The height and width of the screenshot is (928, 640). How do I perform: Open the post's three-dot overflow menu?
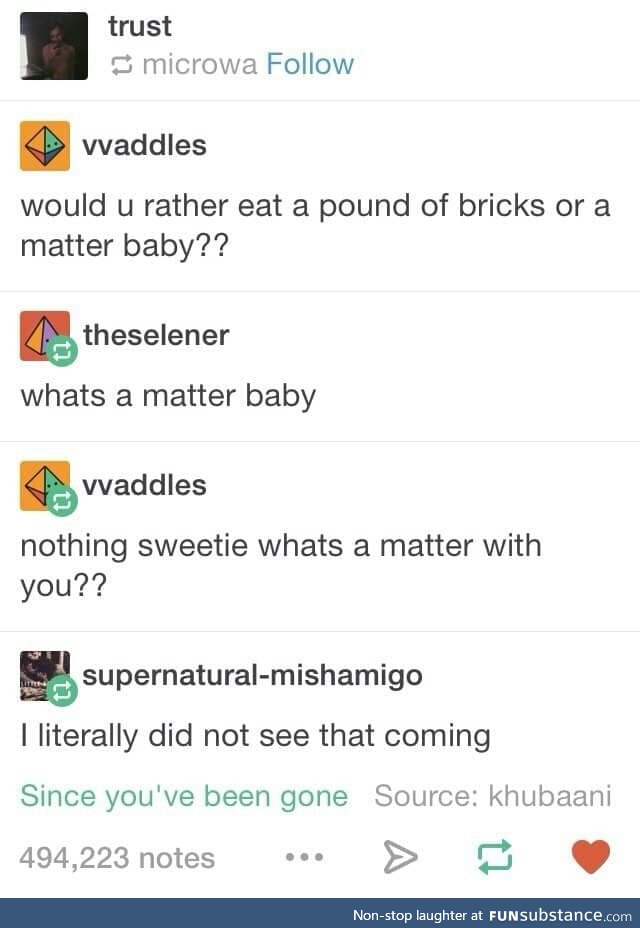304,857
